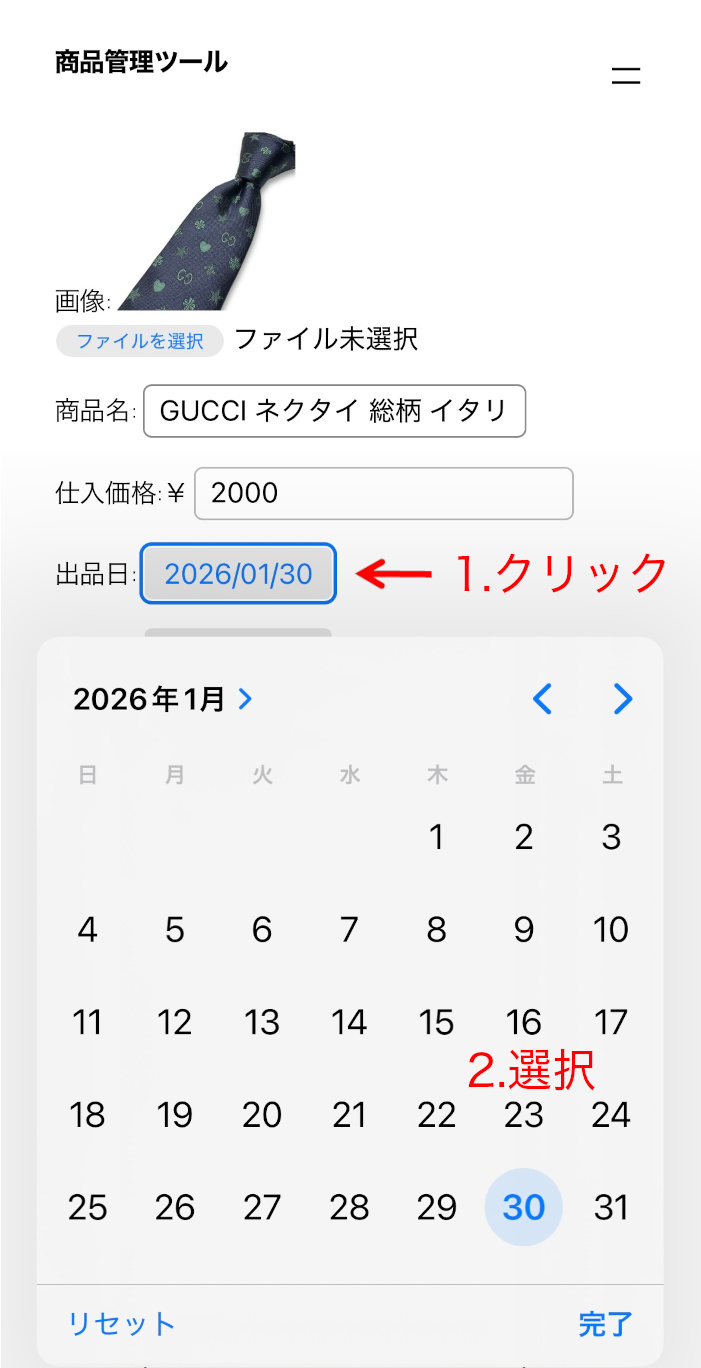701x1368 pixels.
Task: Open the 出品日 date field
Action: click(238, 574)
